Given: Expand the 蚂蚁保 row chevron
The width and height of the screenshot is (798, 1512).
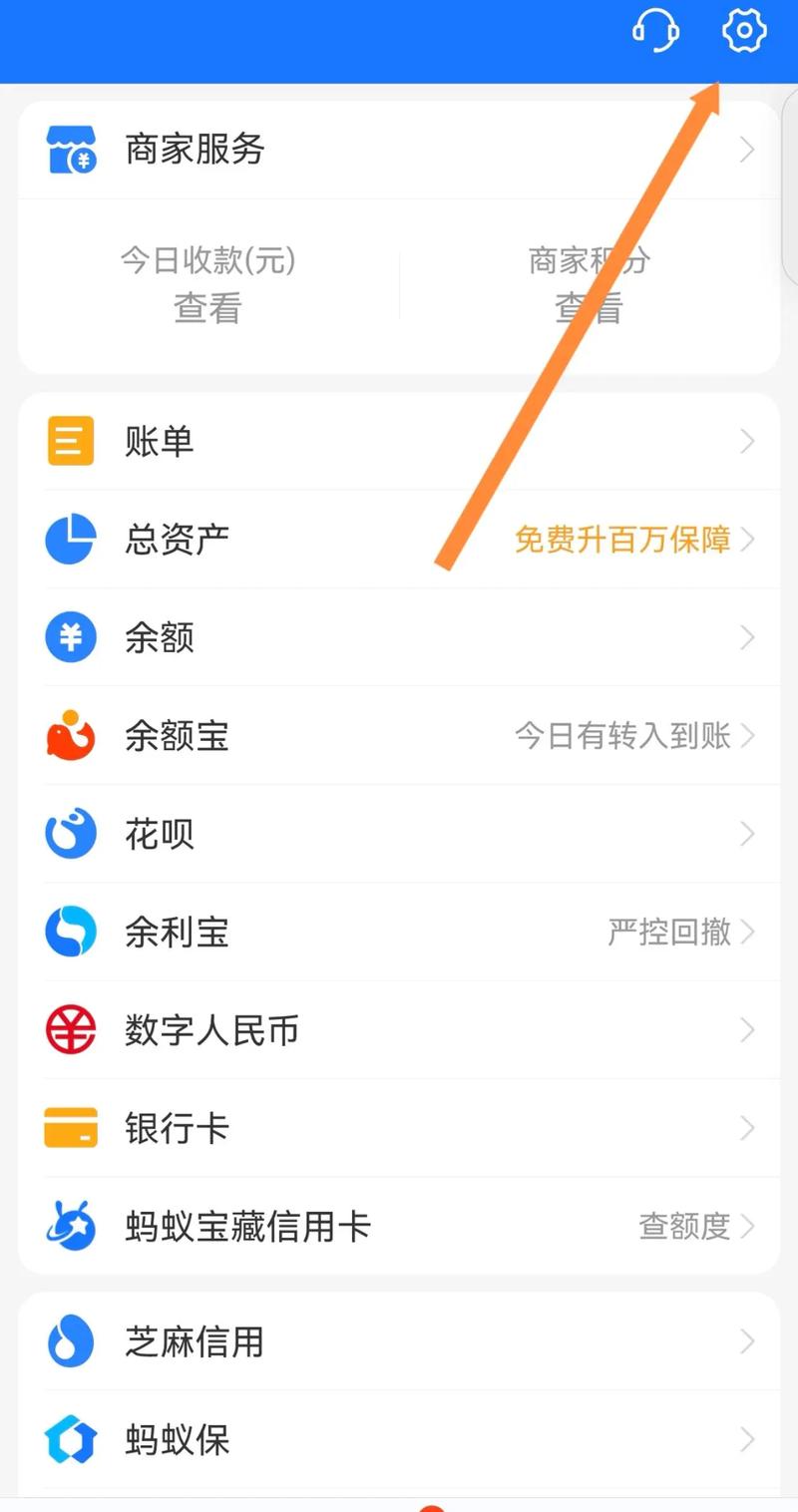Looking at the screenshot, I should [747, 1439].
